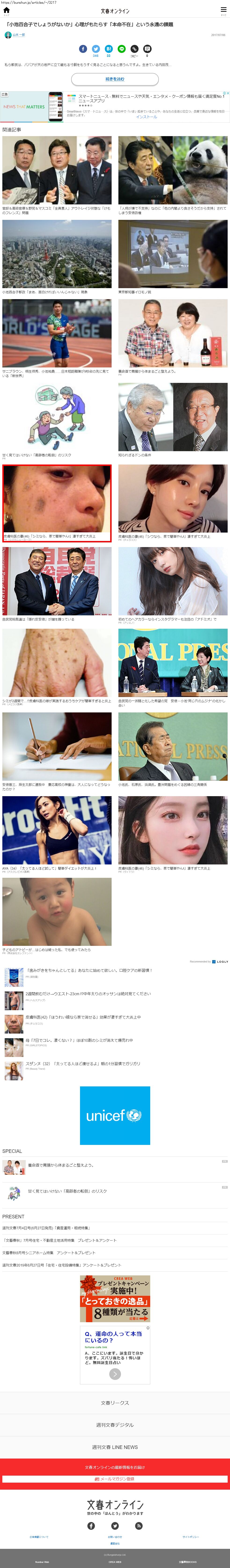Share the article on Facebook
The image size is (230, 1568).
(x=83, y=49)
